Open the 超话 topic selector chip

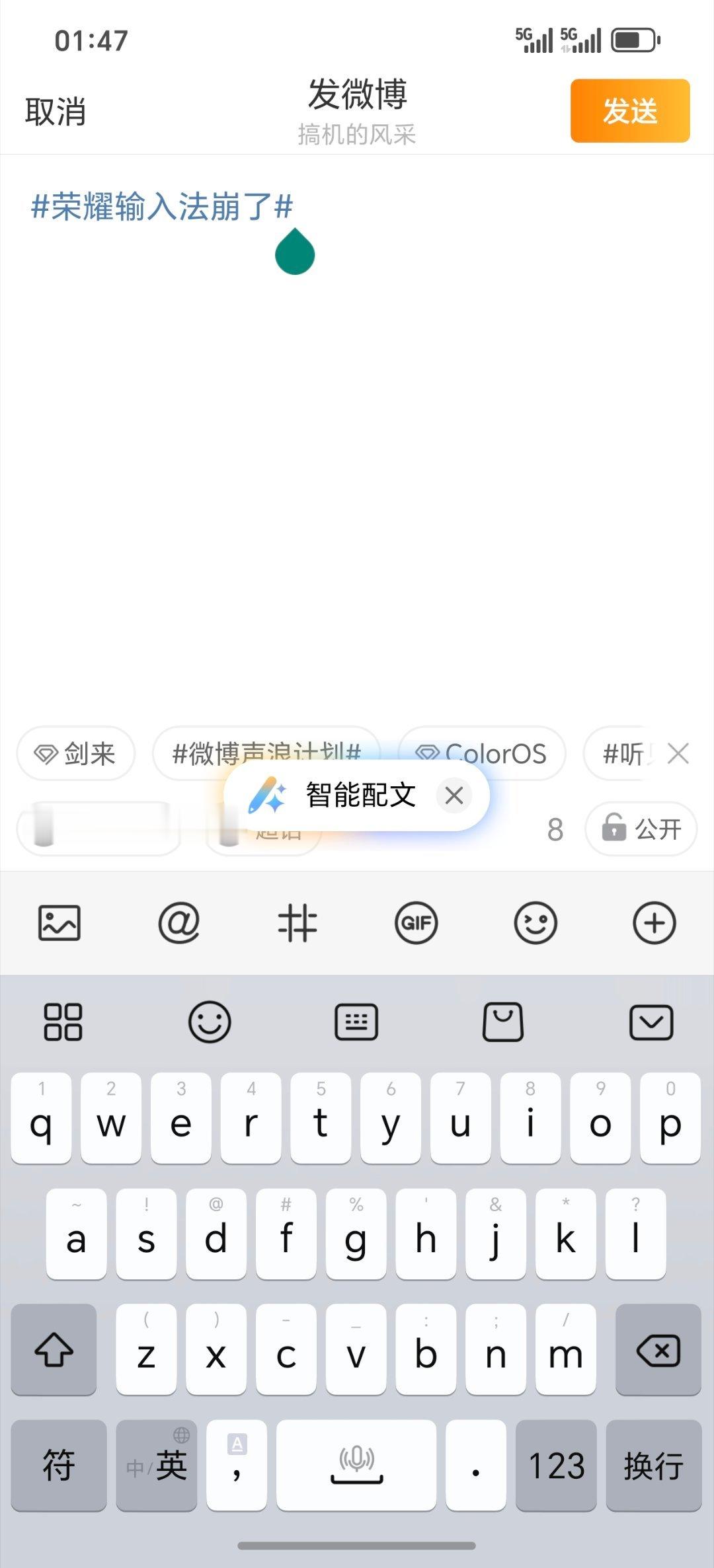263,829
